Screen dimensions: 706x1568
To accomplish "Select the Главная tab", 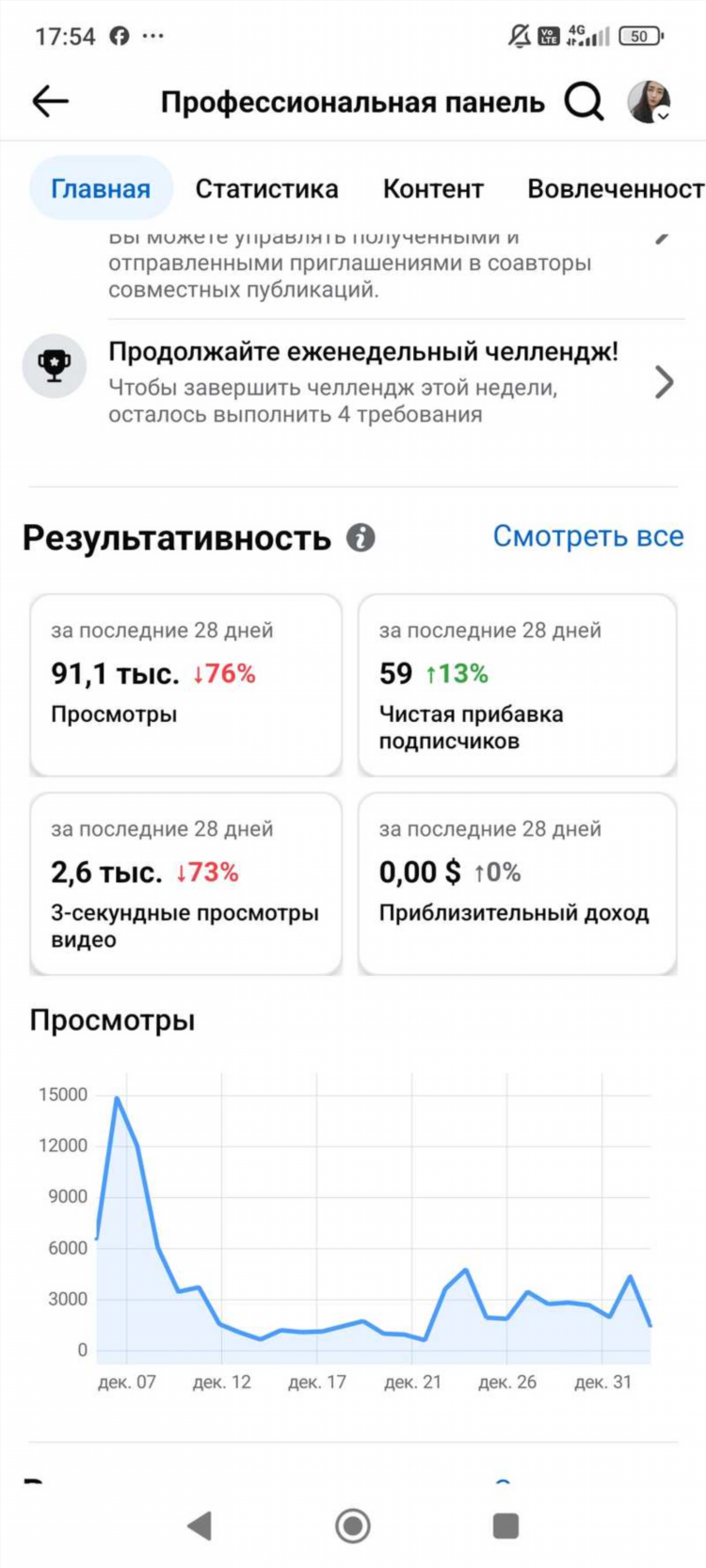I will point(101,188).
